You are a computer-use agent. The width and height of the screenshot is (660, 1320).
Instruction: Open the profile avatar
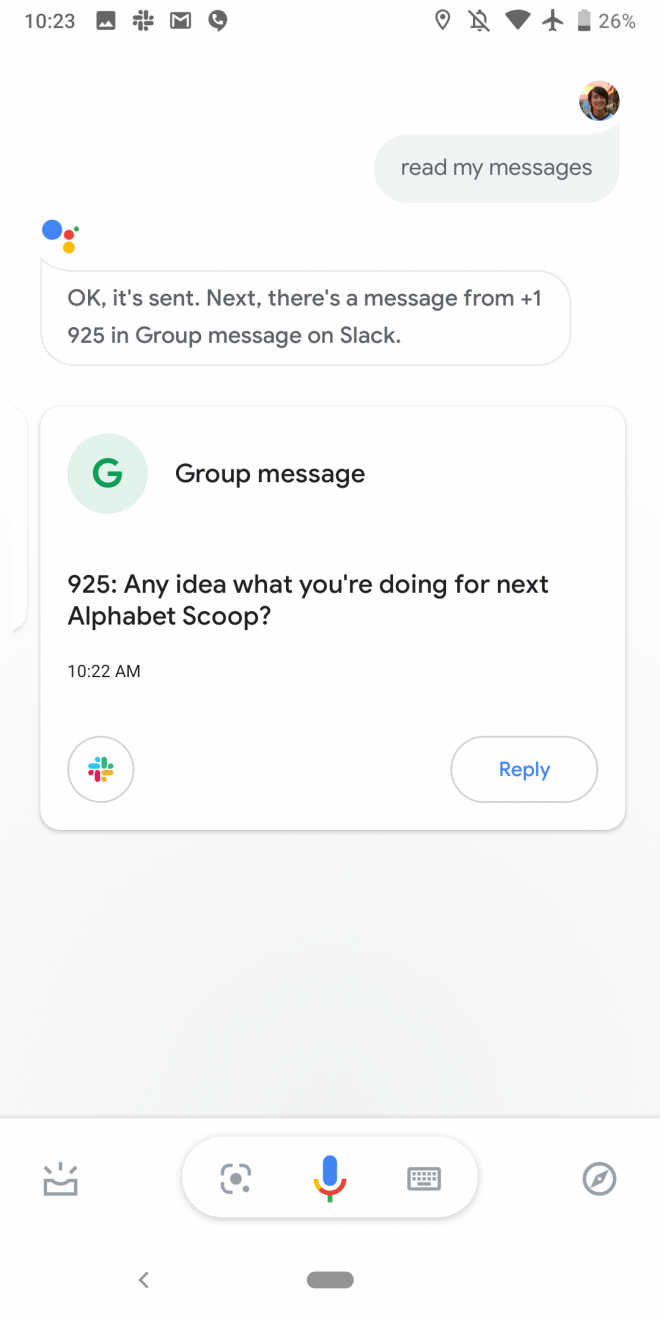pos(599,101)
